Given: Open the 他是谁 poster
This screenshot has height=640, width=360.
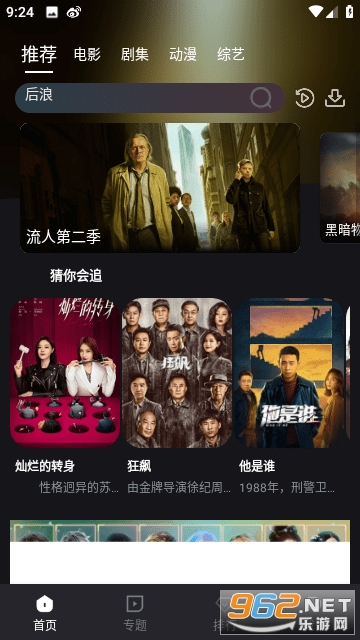Looking at the screenshot, I should (289, 373).
